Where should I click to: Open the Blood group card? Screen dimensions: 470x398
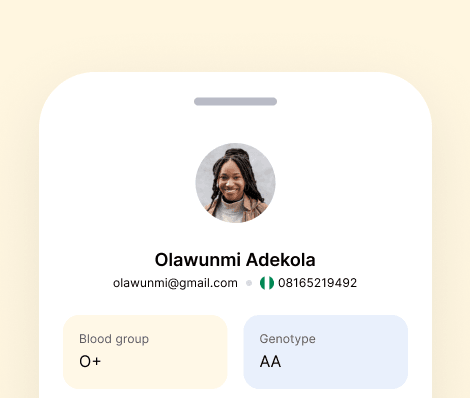point(145,352)
